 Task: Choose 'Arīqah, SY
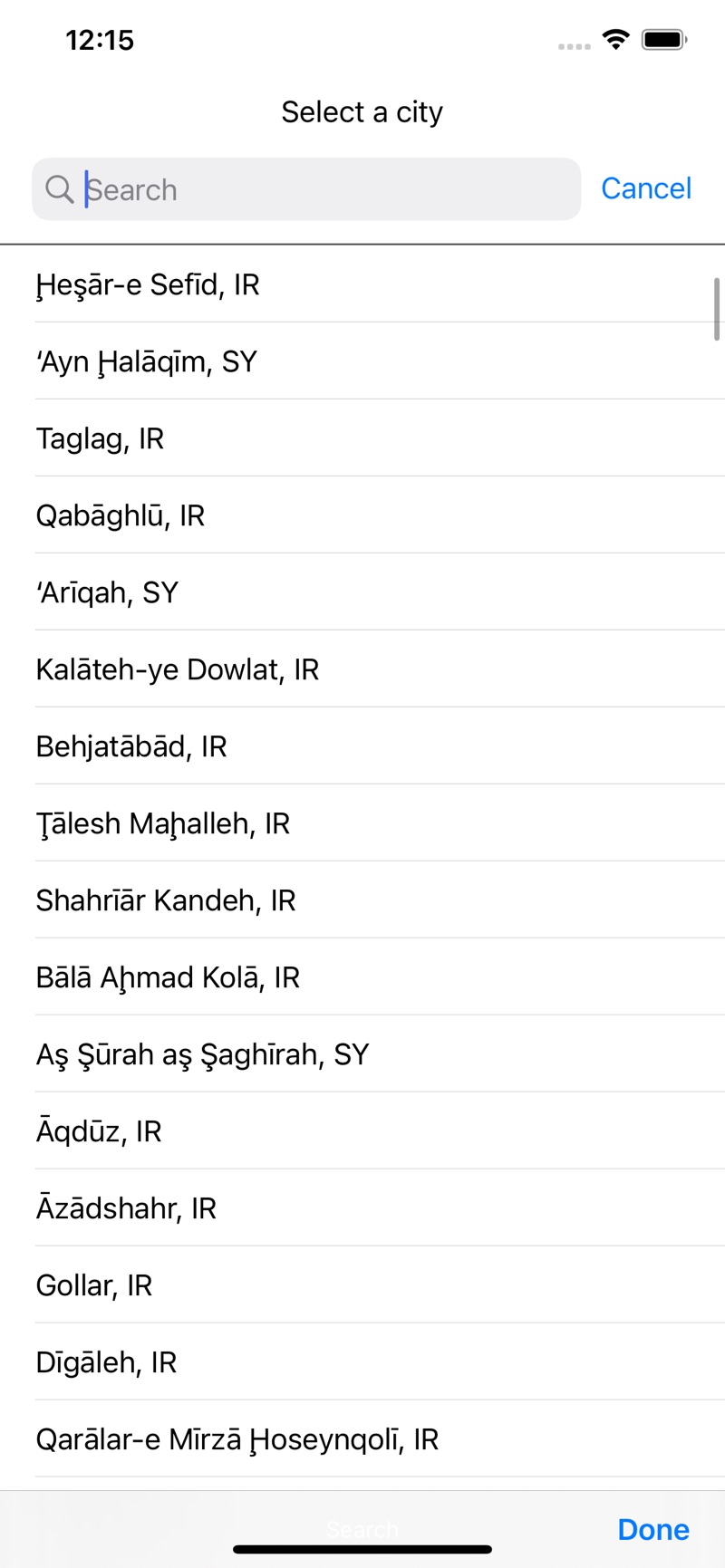pyautogui.click(x=108, y=592)
